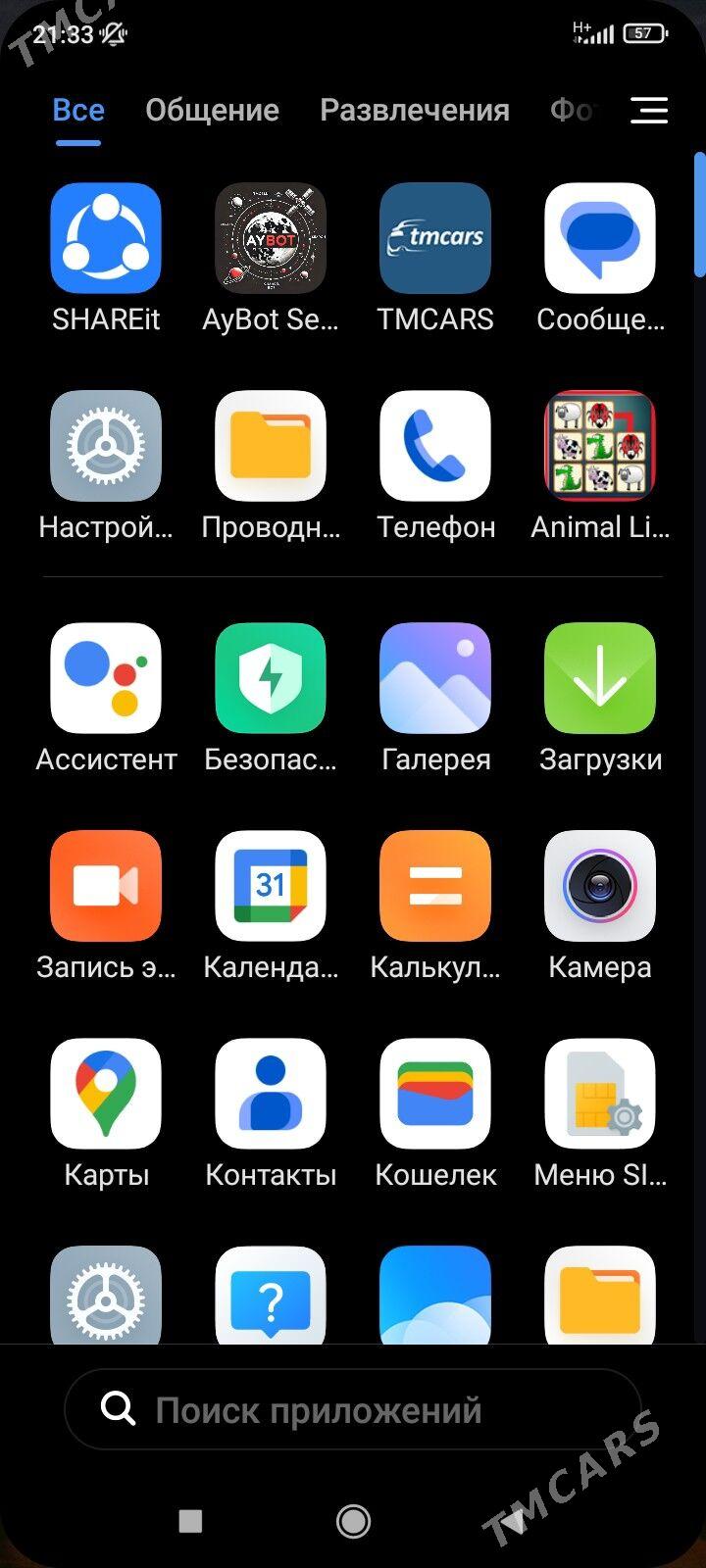This screenshot has height=1568, width=706.
Task: Open the Загрузки downloads app
Action: [x=600, y=678]
